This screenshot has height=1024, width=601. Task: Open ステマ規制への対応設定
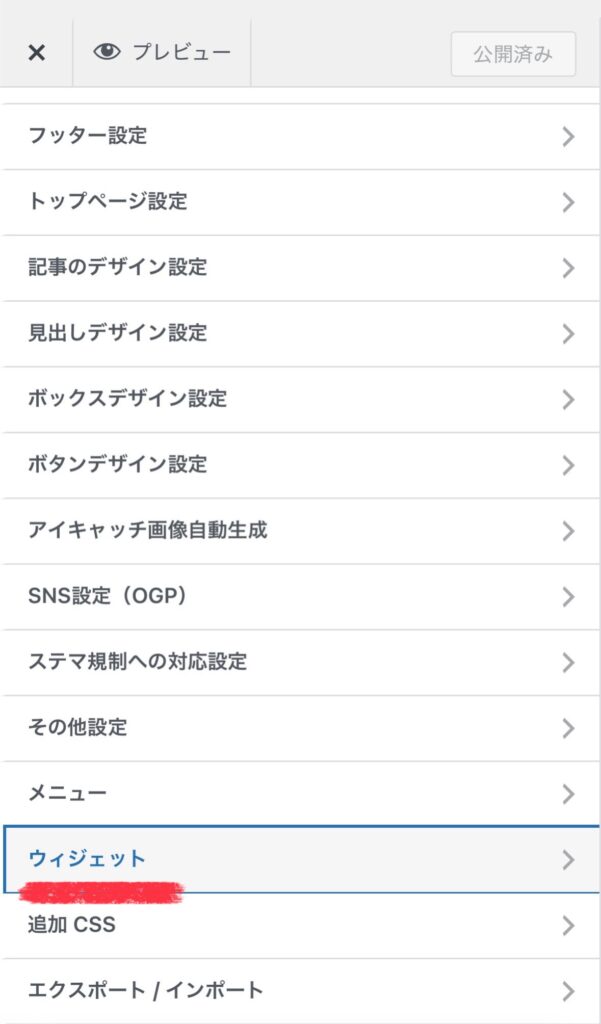300,662
